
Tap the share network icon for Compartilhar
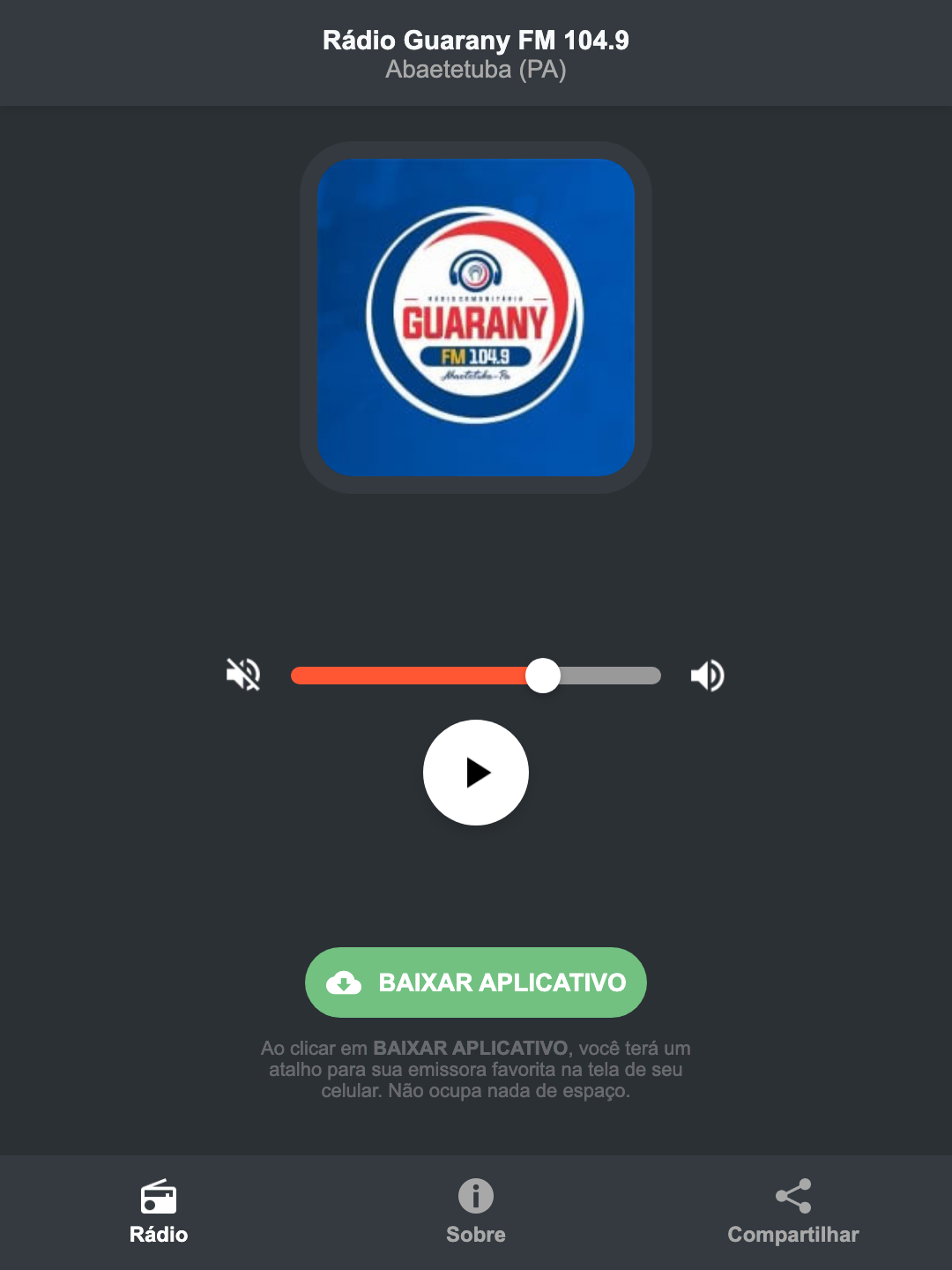[792, 1195]
